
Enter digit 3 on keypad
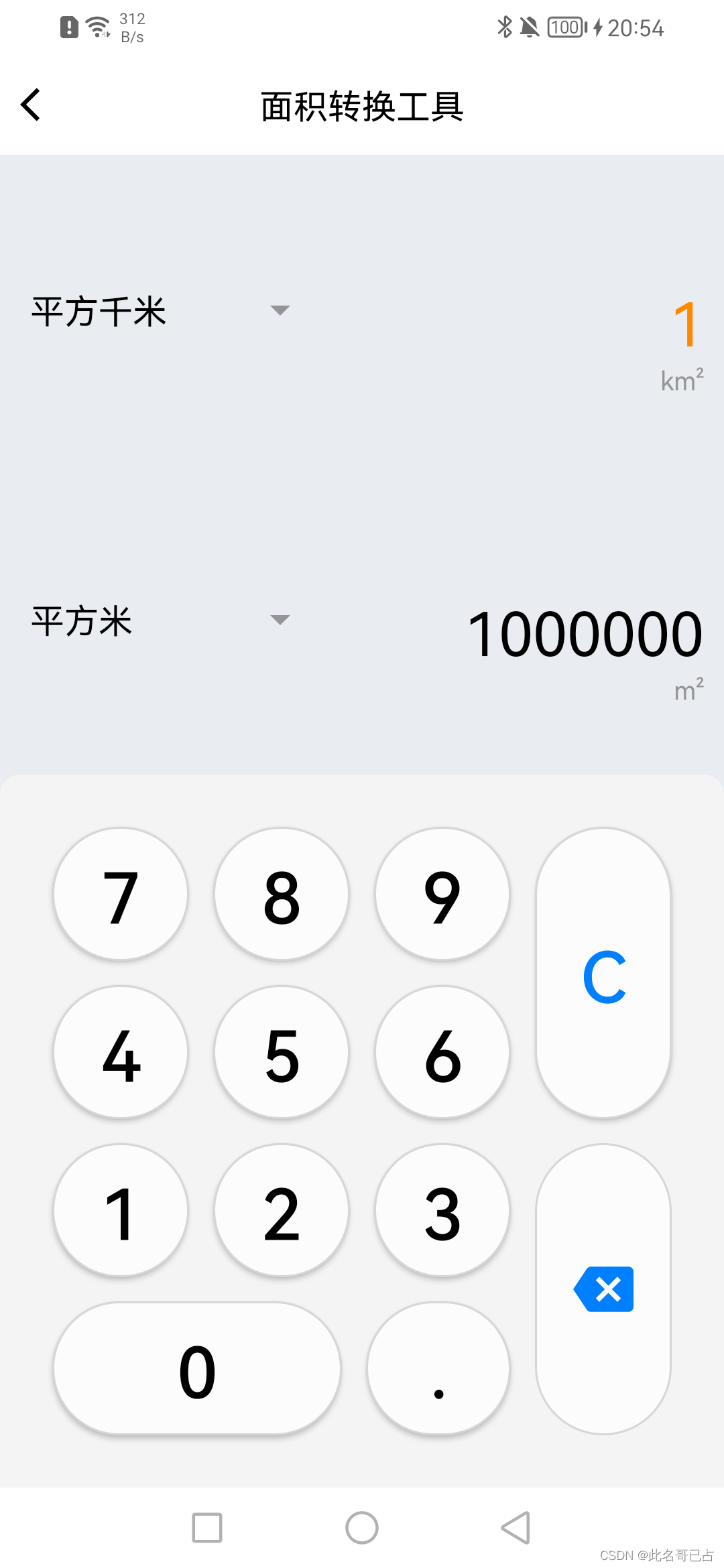click(x=442, y=1211)
